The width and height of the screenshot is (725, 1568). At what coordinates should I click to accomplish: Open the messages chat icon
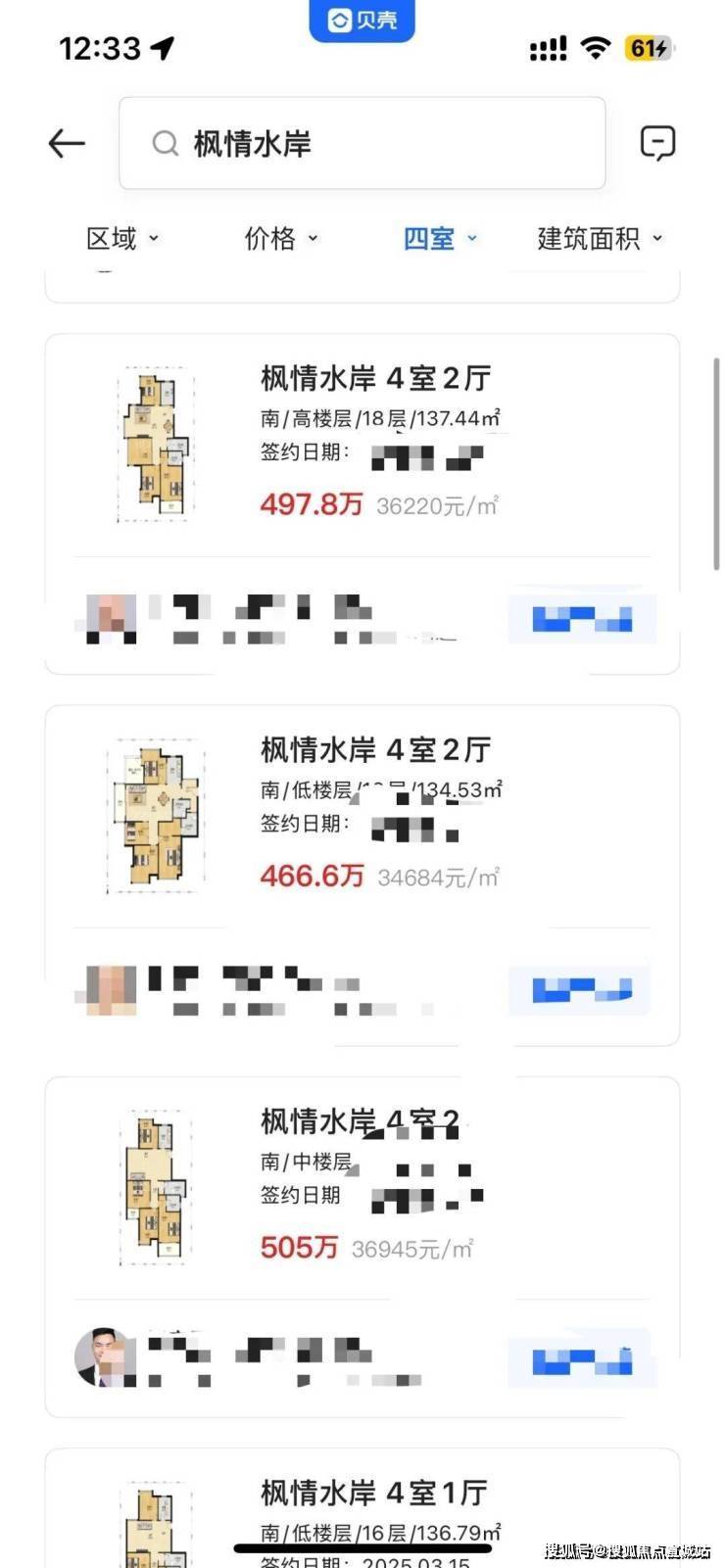point(657,144)
